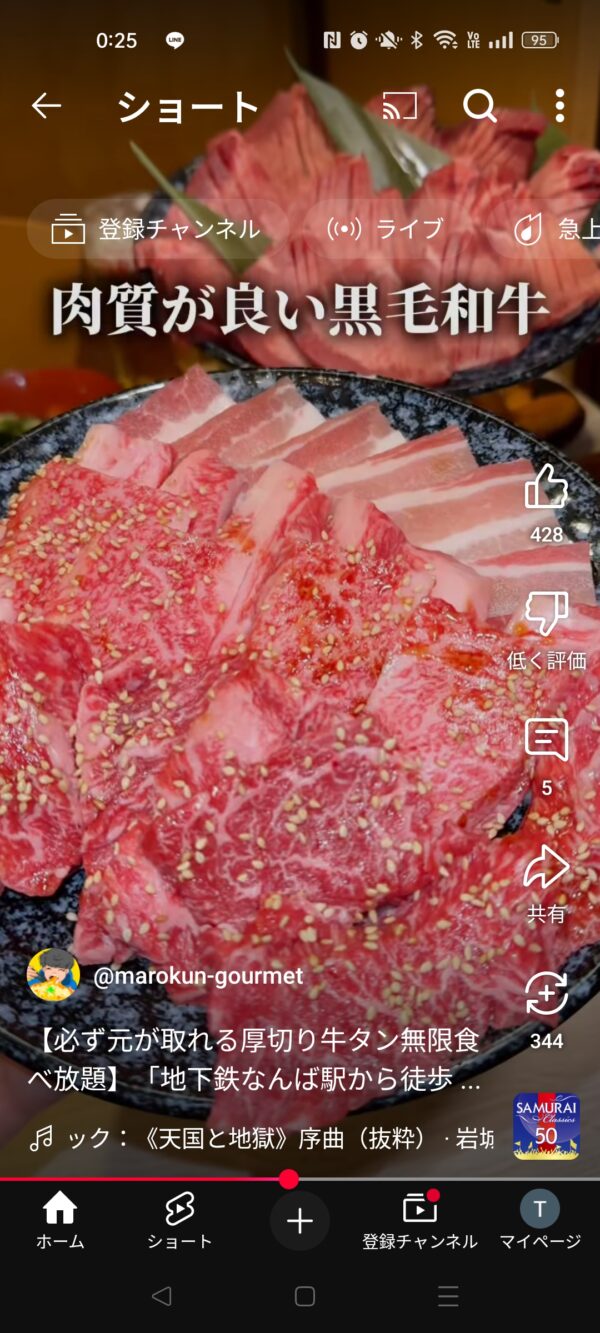Like this short video
The height and width of the screenshot is (1333, 600).
coord(546,487)
